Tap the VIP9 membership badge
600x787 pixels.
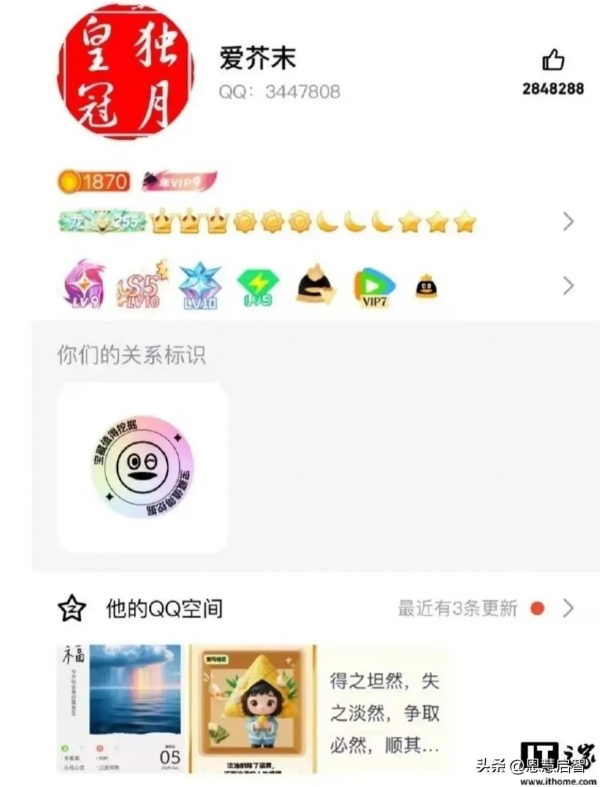(x=179, y=181)
